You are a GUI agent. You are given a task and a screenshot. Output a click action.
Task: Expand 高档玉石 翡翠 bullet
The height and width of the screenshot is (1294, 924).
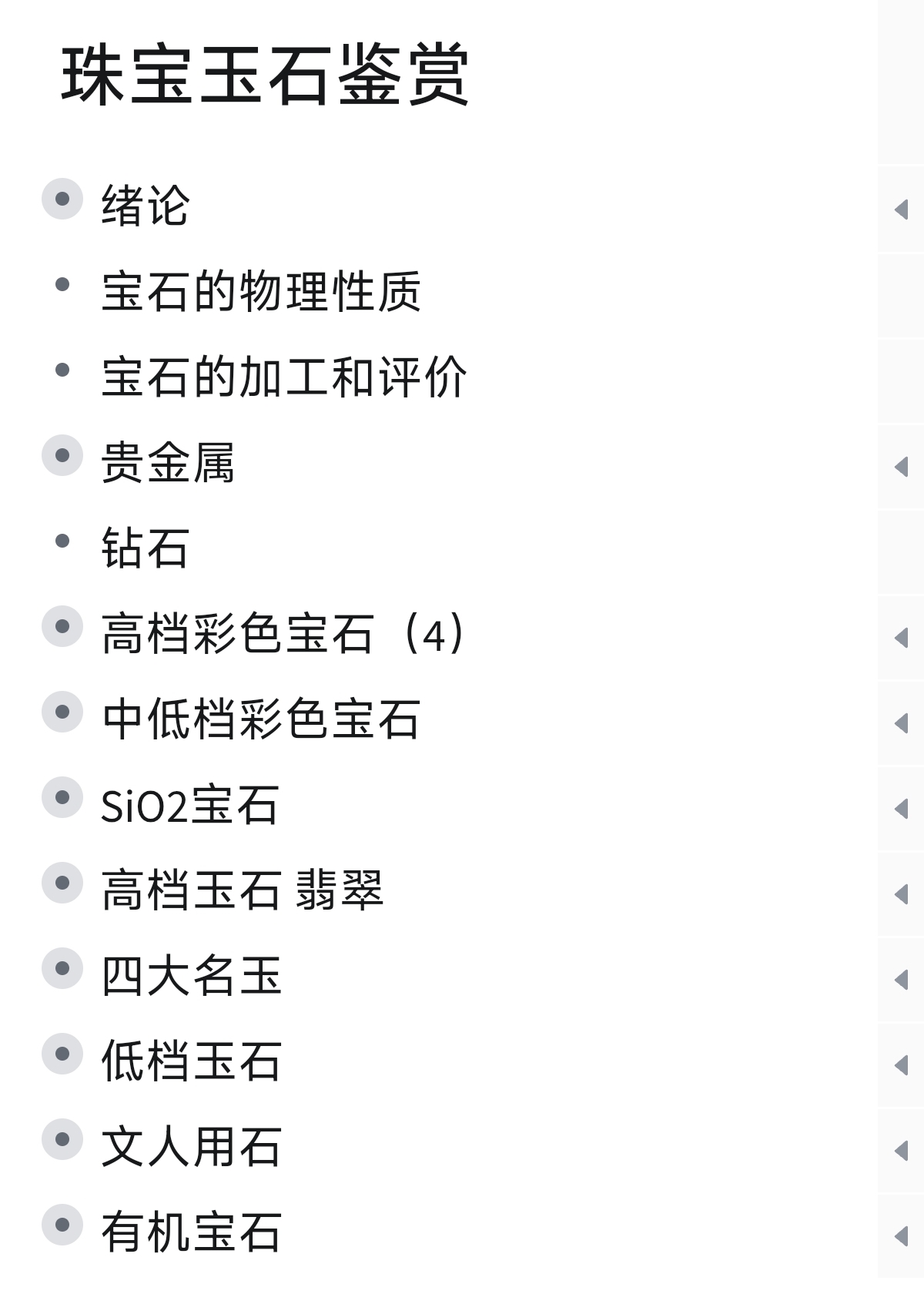tap(62, 883)
